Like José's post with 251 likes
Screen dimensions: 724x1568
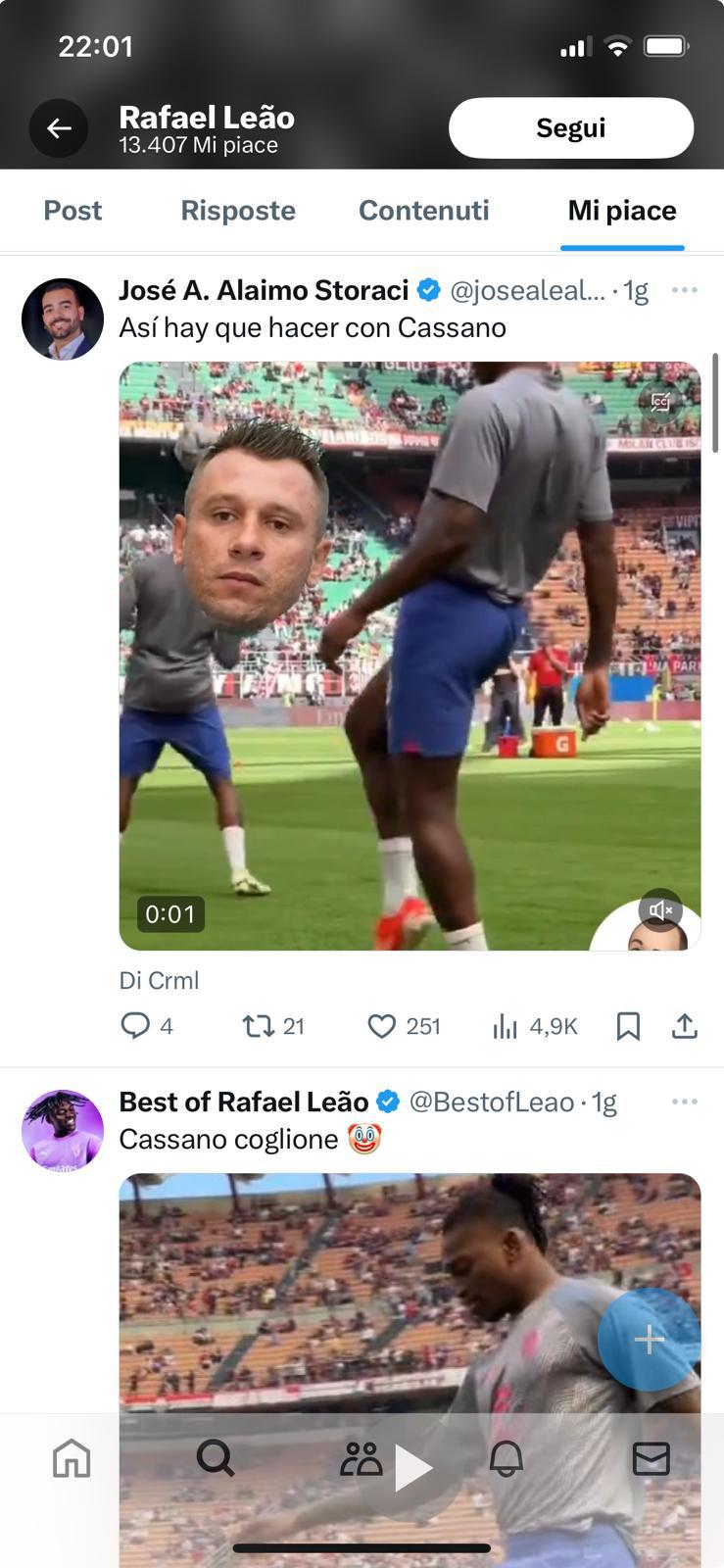381,1026
